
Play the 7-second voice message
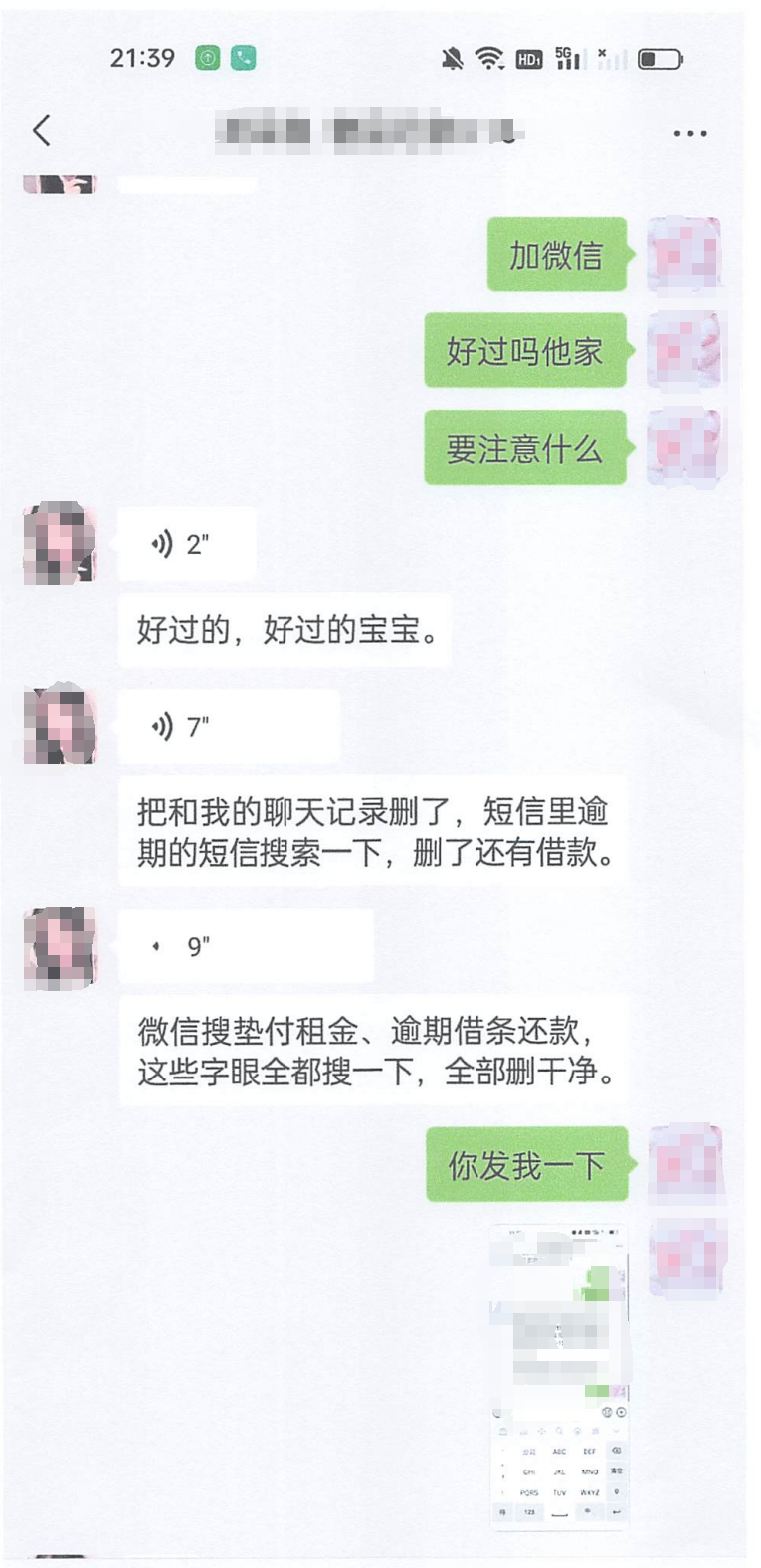tap(228, 727)
